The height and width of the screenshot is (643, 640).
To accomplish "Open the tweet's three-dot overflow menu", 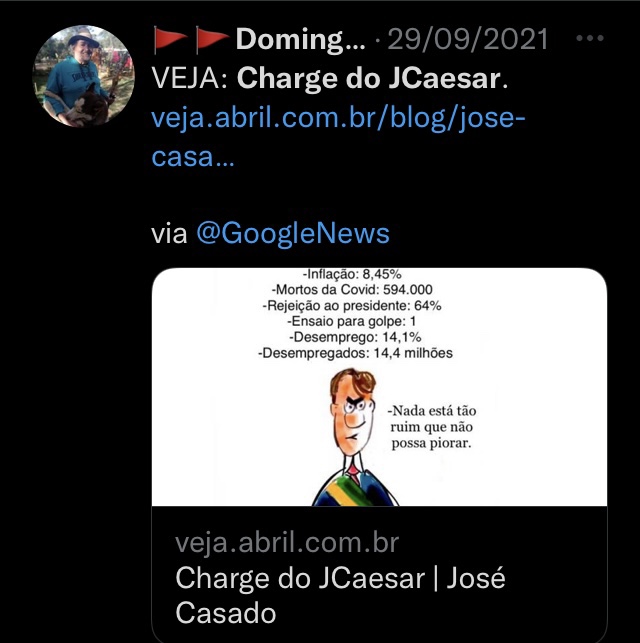I will (x=592, y=39).
